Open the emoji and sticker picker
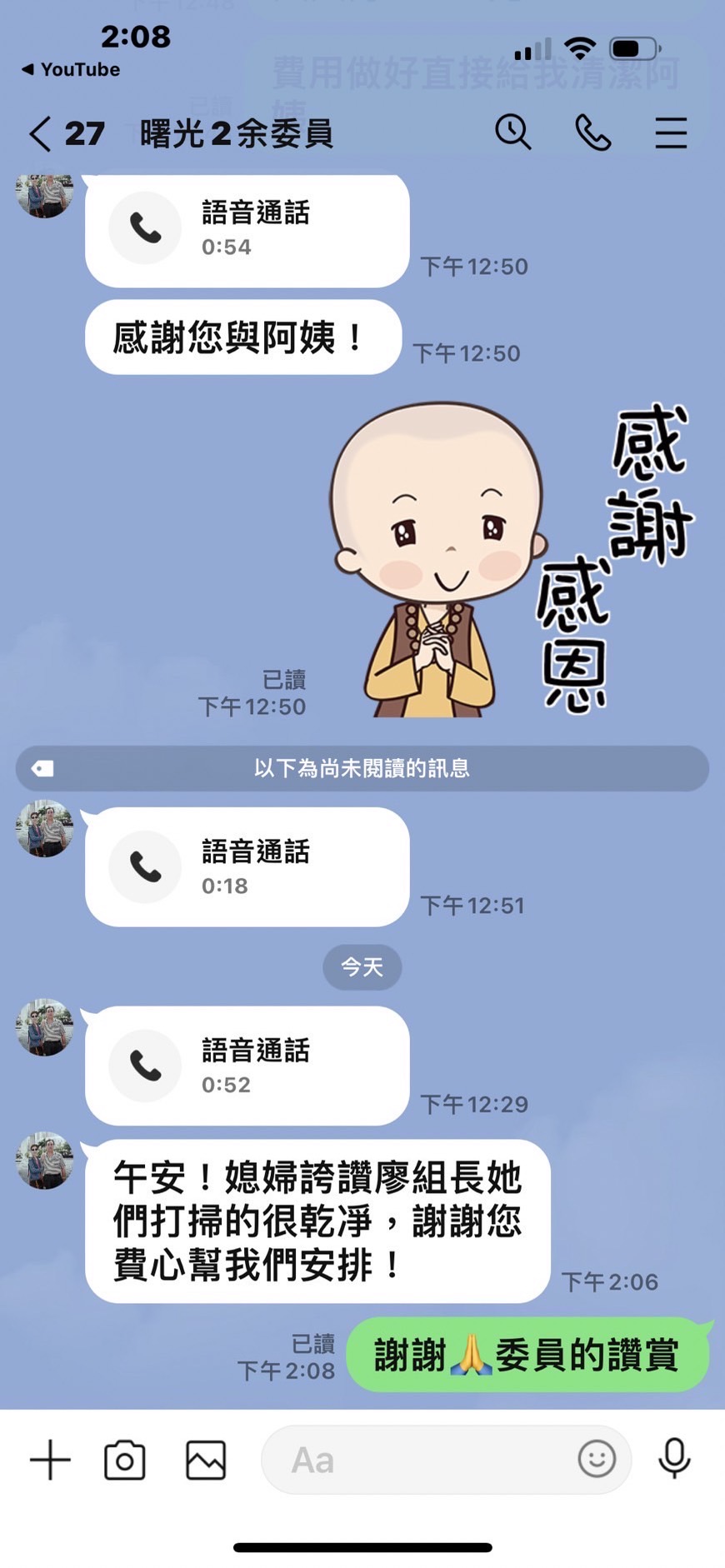The height and width of the screenshot is (1568, 725). coord(597,1459)
